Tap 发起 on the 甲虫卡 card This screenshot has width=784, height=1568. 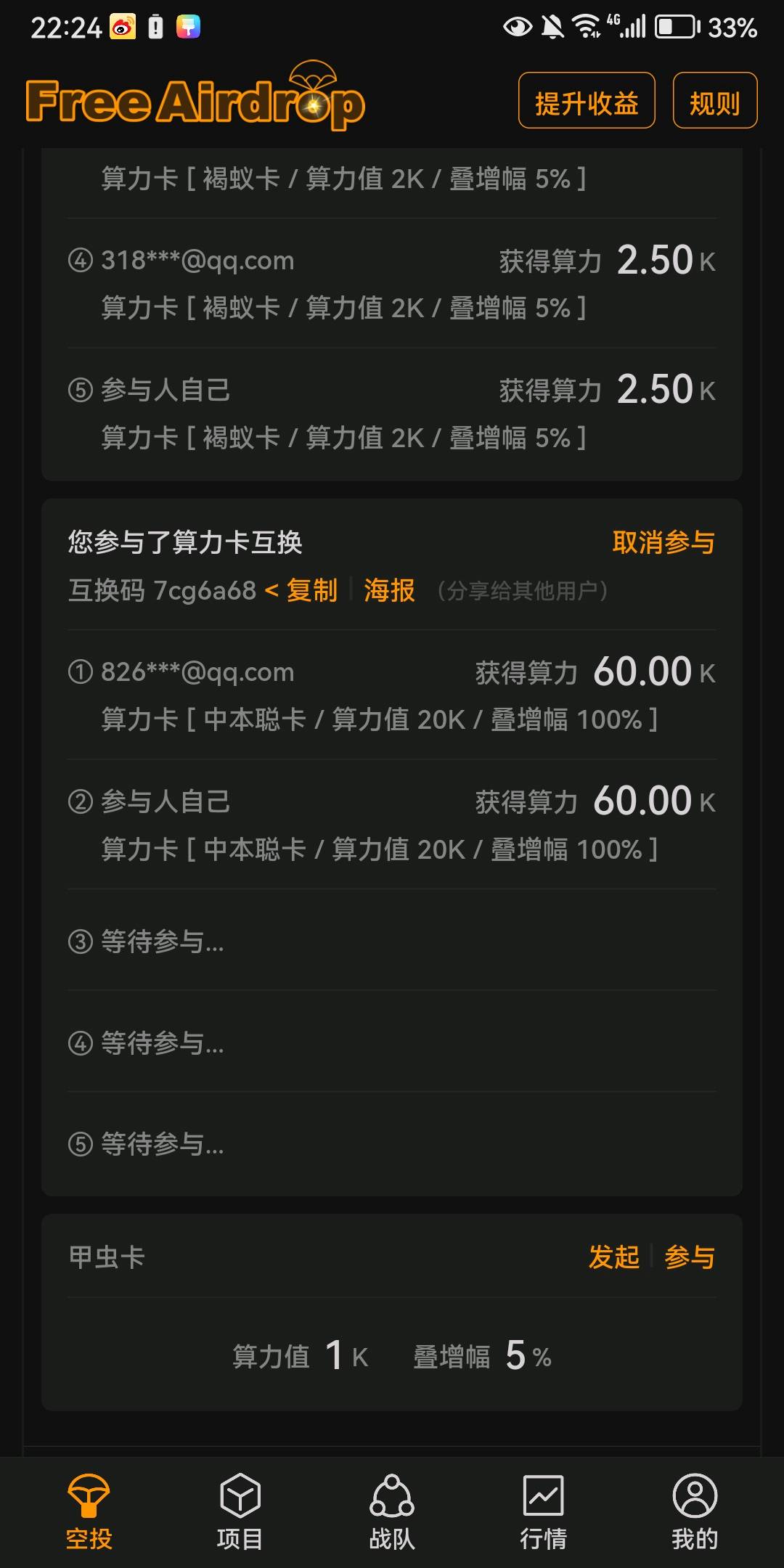[x=614, y=1257]
